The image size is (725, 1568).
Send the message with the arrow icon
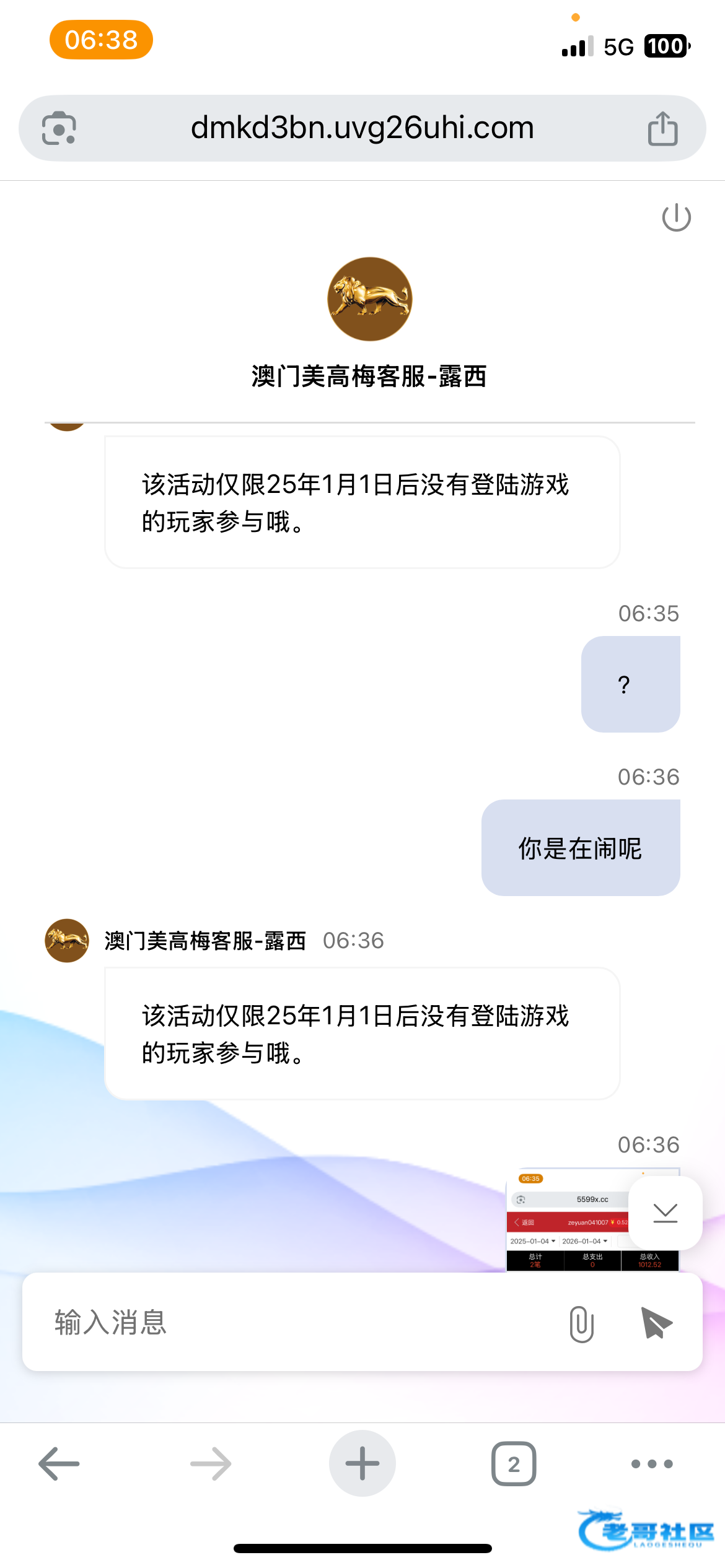(x=656, y=1323)
